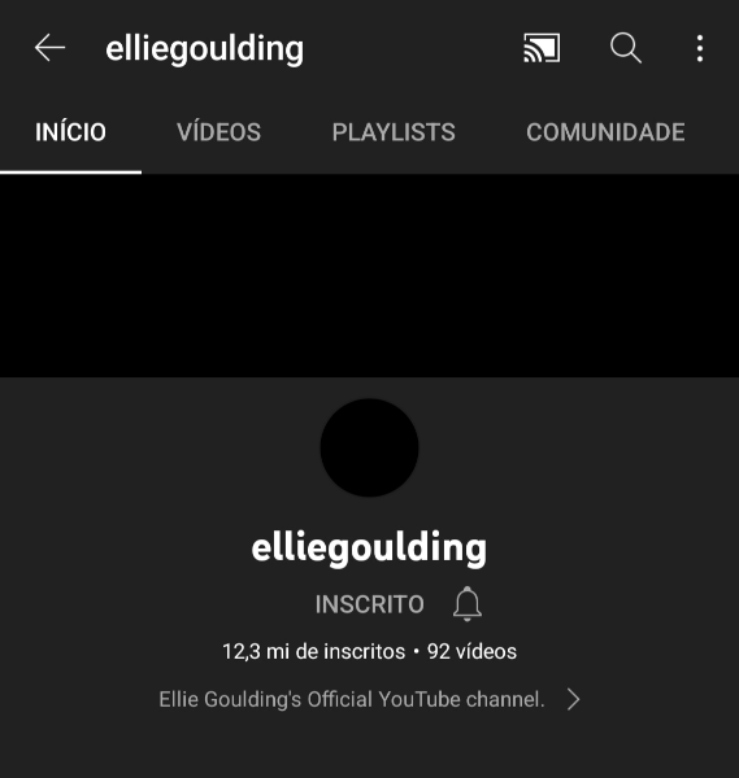Switch to the VÍDEOS tab
The height and width of the screenshot is (778, 739).
(x=219, y=133)
